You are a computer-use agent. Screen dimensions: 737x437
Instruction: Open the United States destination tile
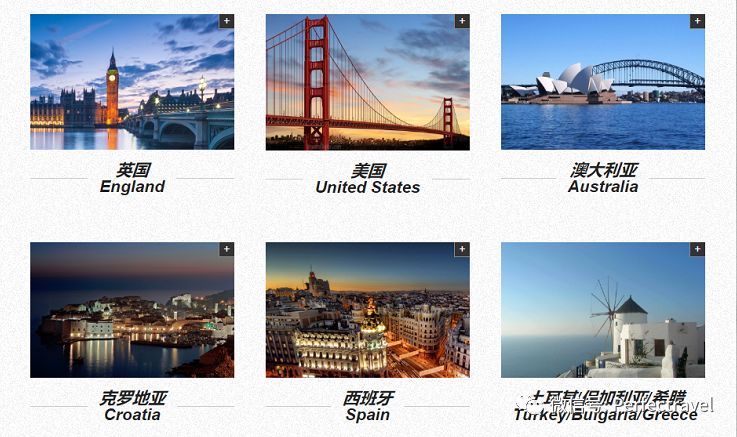click(x=367, y=83)
